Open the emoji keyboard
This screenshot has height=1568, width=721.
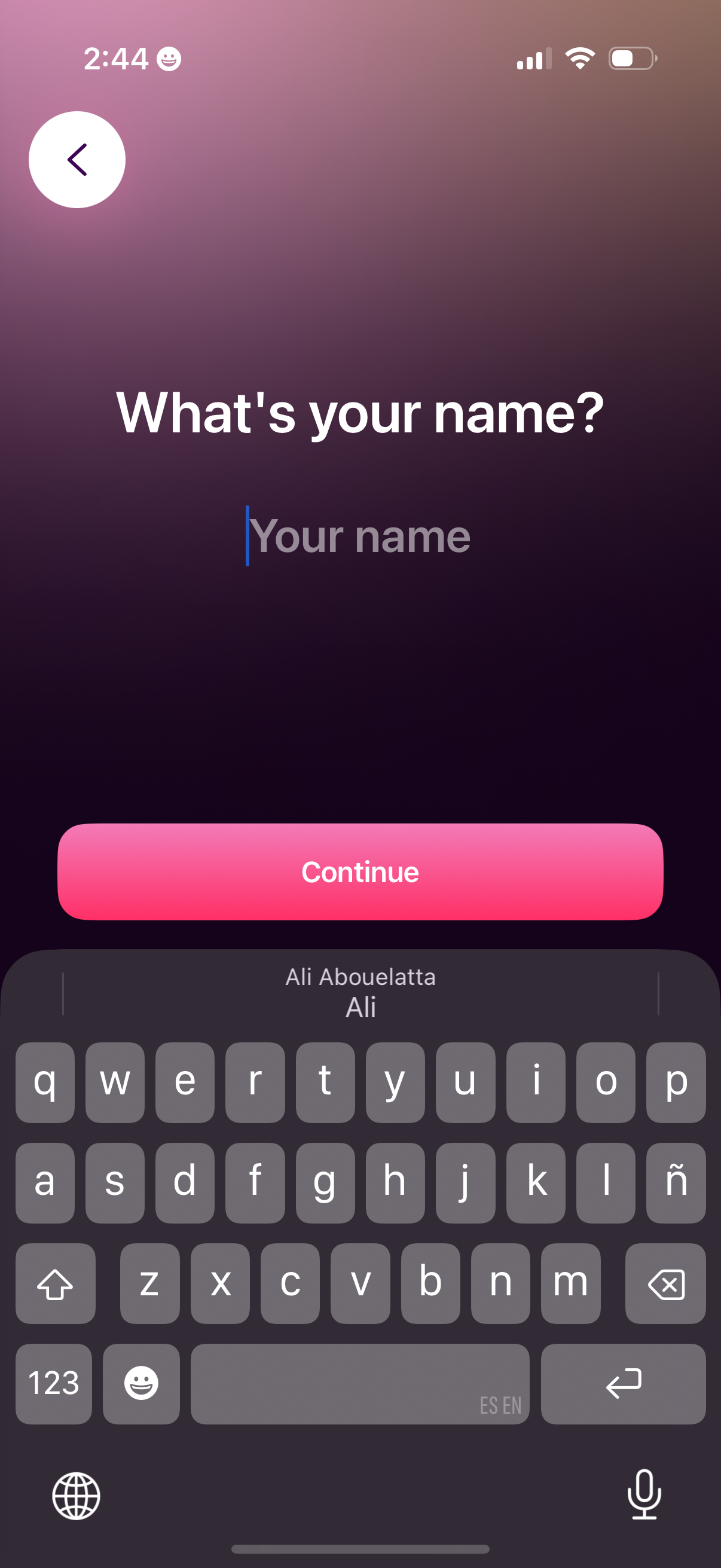pos(140,1383)
